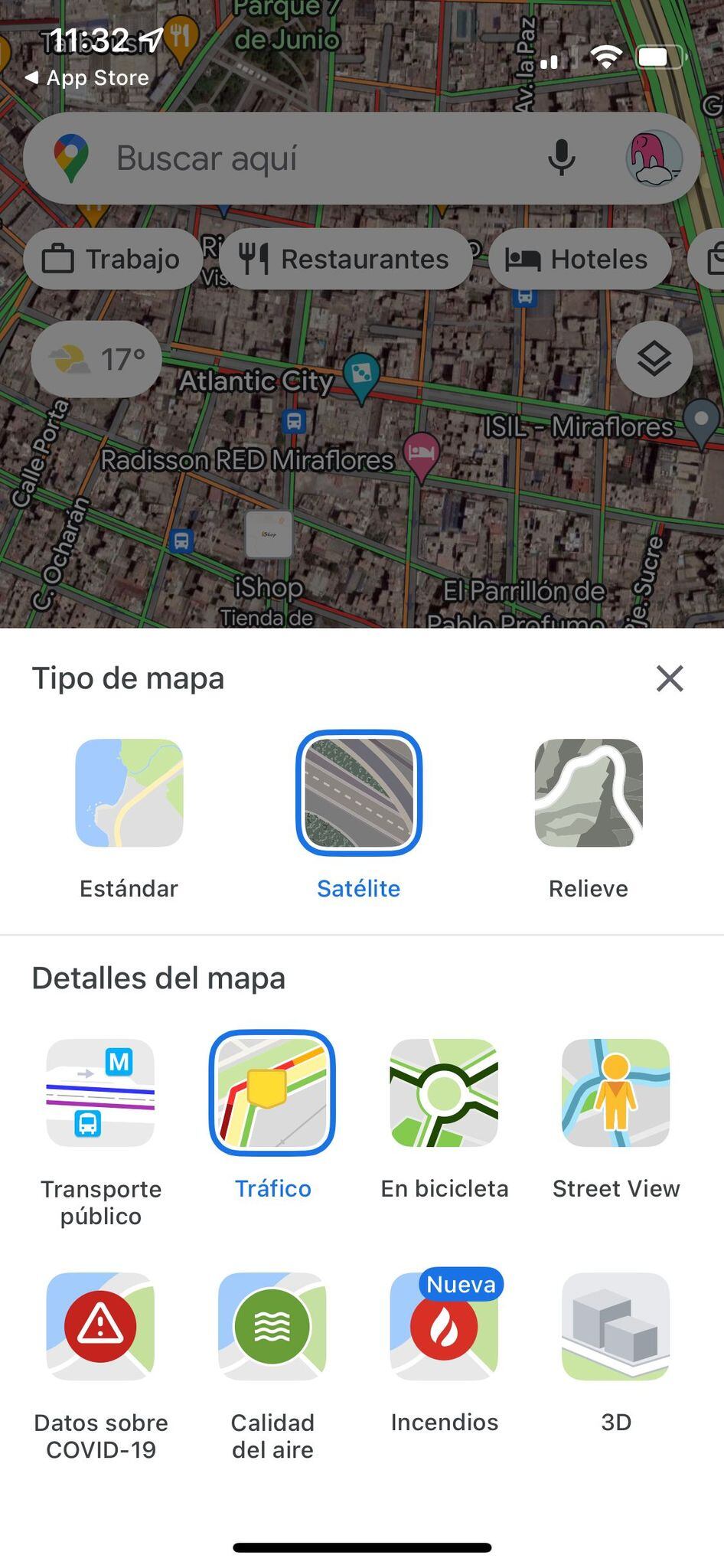Viewport: 724px width, 1568px height.
Task: Open the Restaurantes category chip
Action: click(x=346, y=259)
